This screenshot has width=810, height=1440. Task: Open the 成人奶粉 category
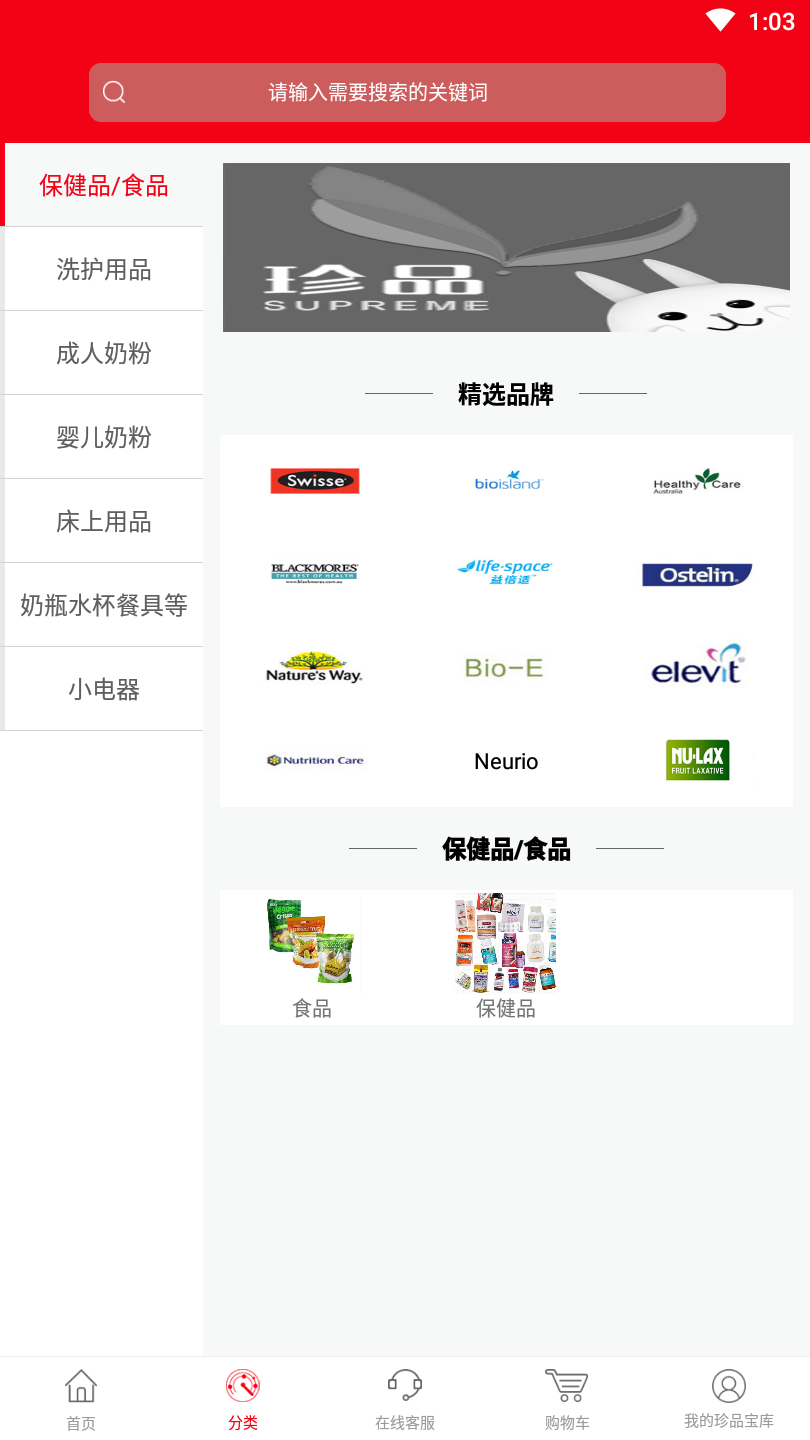[104, 354]
